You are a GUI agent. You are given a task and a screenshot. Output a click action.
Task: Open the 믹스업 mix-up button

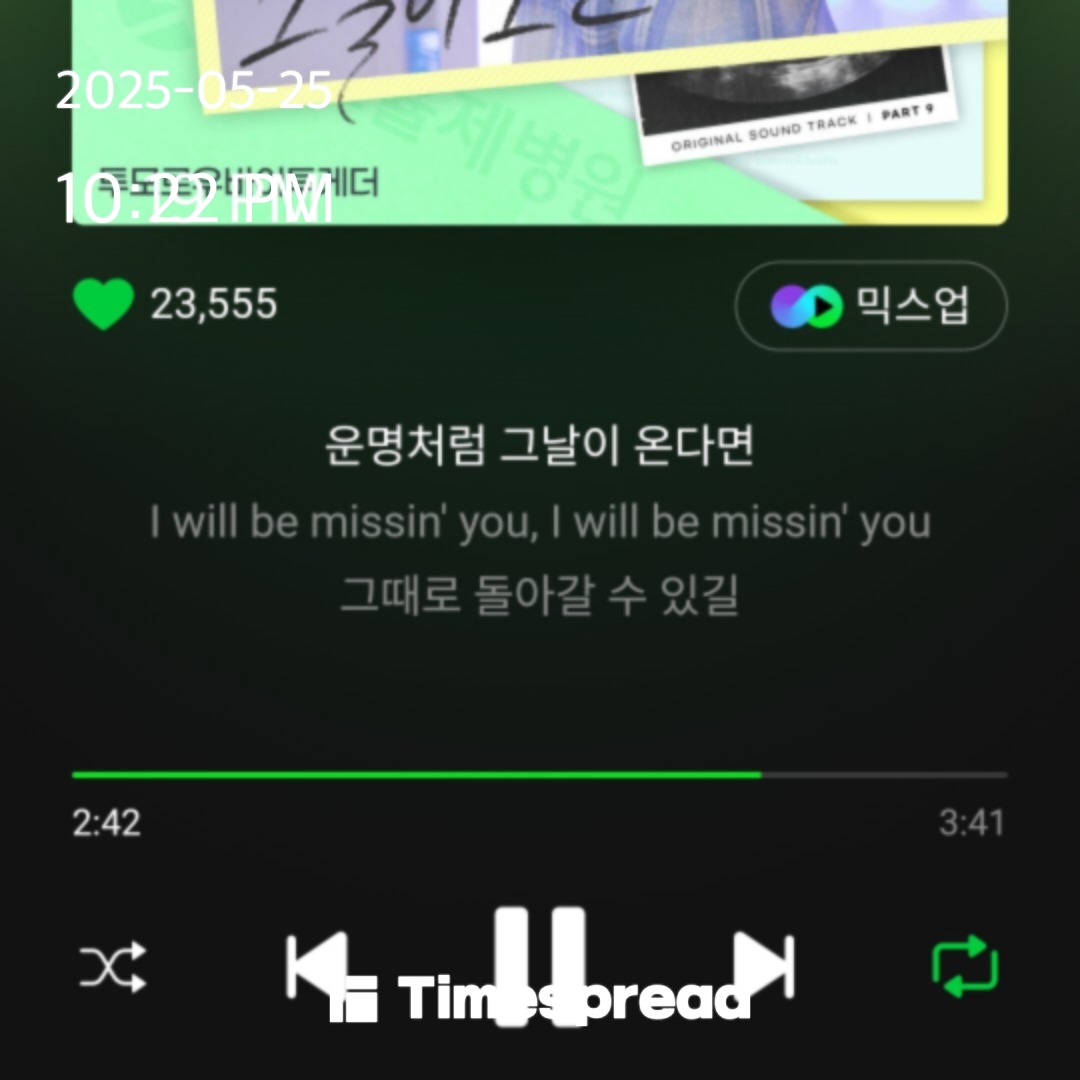(x=871, y=306)
